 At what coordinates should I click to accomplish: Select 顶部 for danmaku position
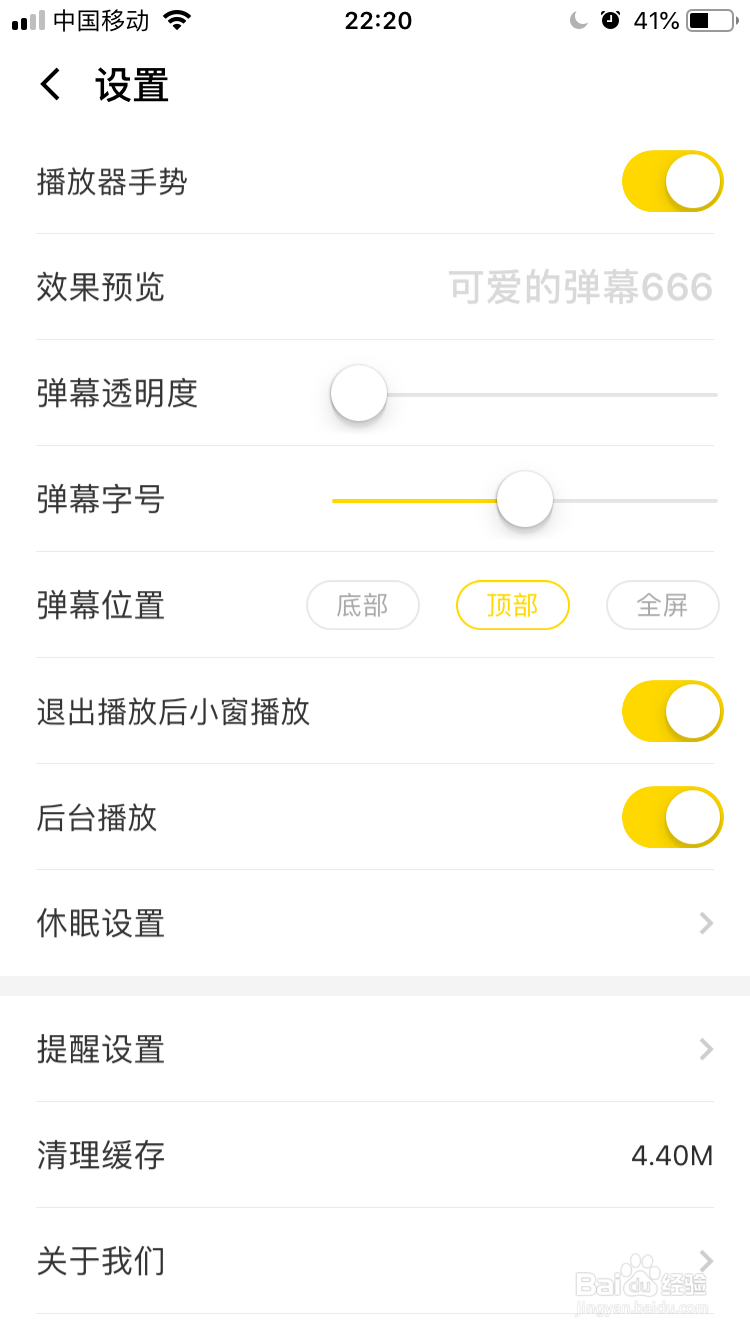(513, 605)
